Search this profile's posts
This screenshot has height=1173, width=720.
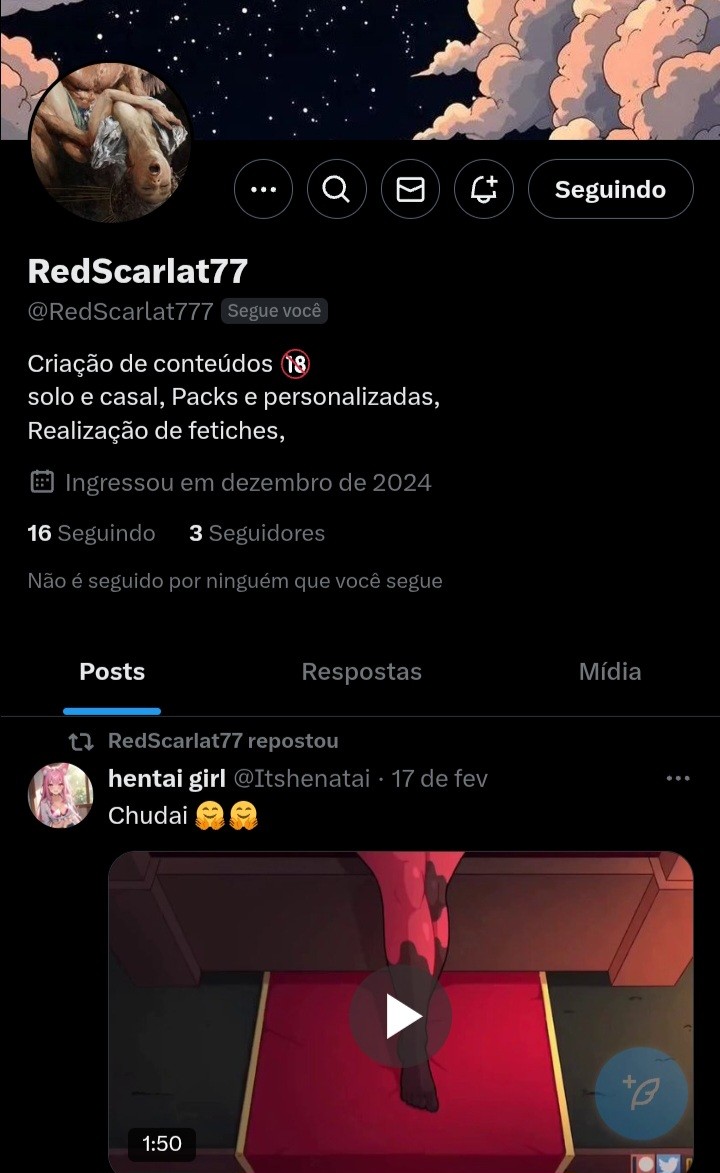[337, 189]
